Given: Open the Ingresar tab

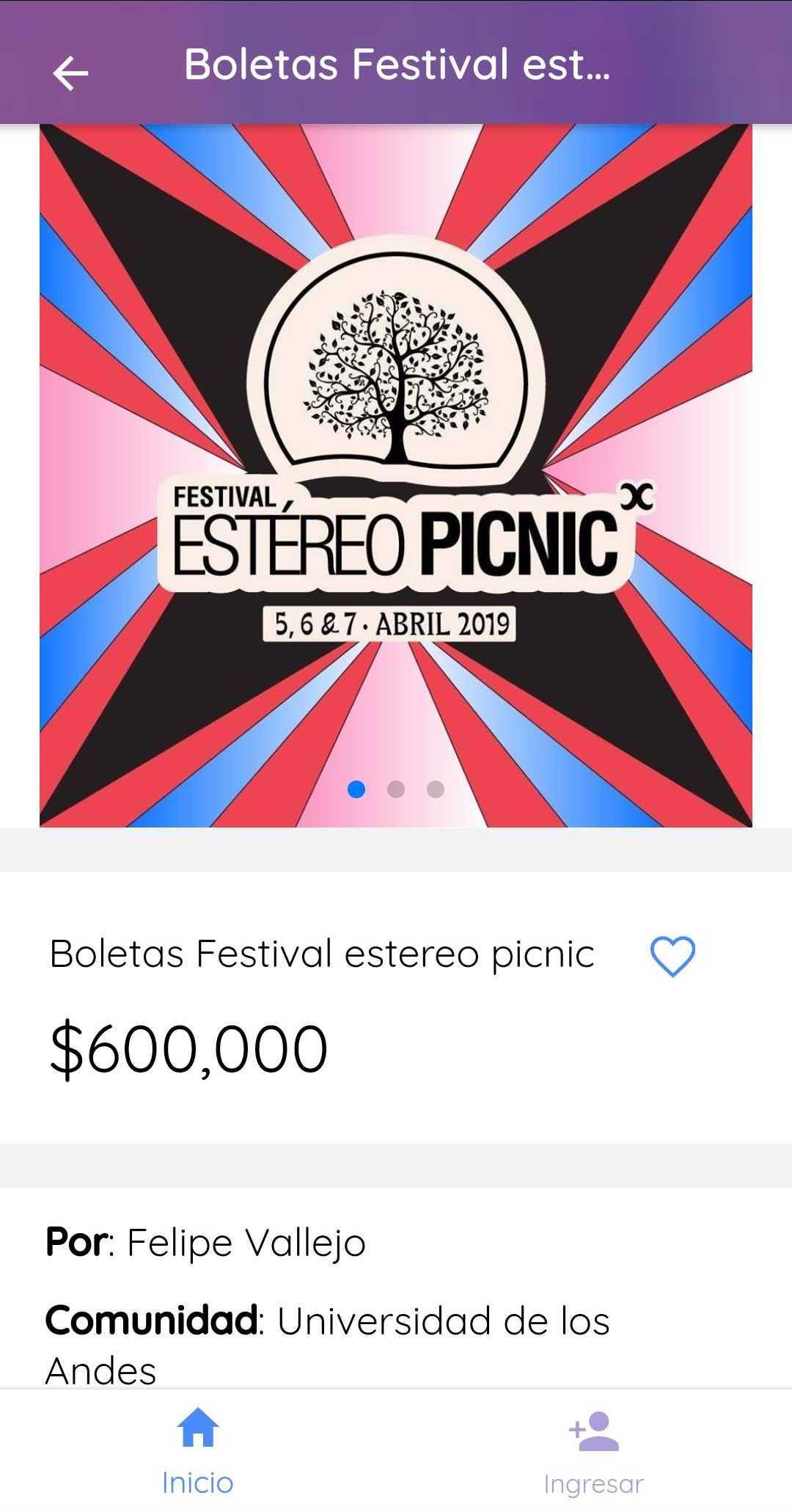Looking at the screenshot, I should pos(593,1451).
